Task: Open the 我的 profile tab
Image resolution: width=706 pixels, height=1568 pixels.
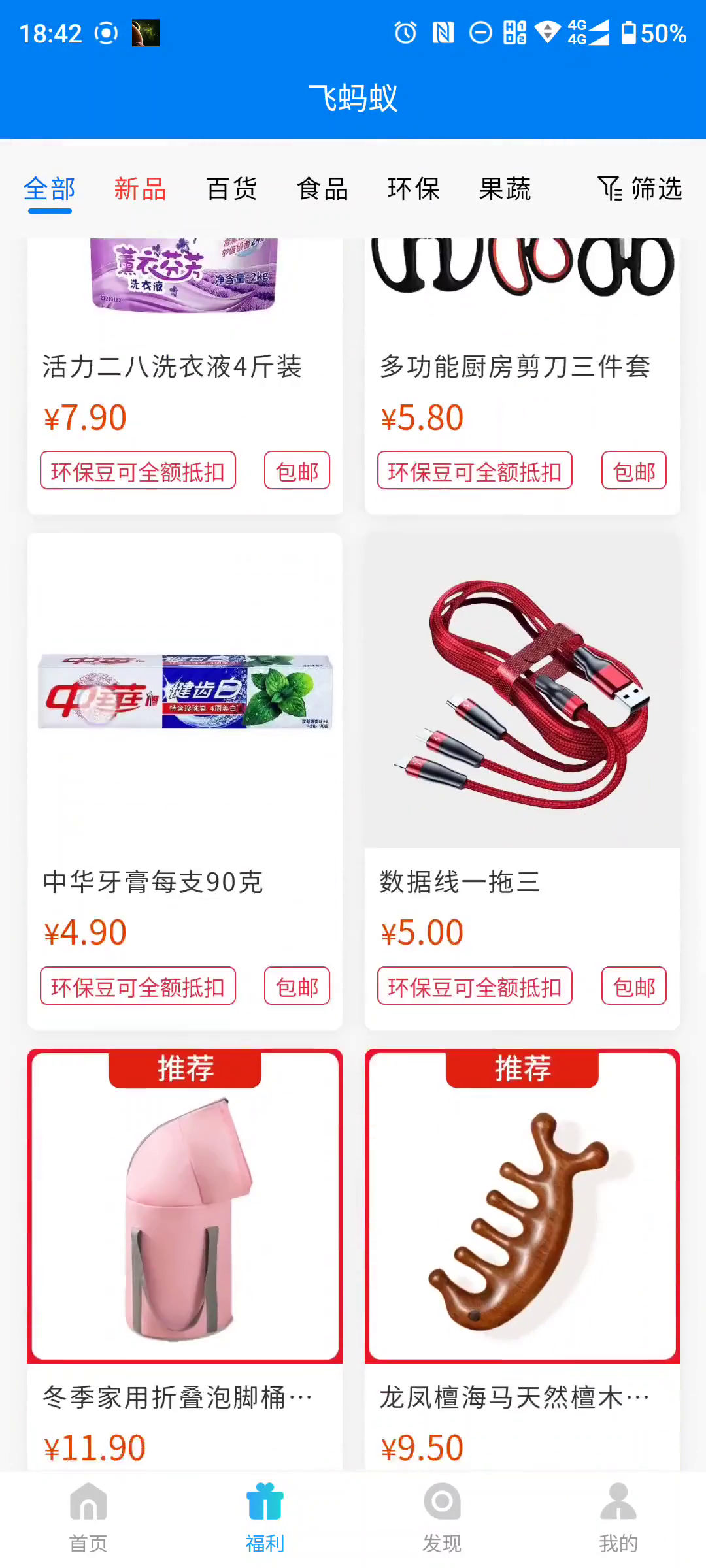Action: point(618,1519)
